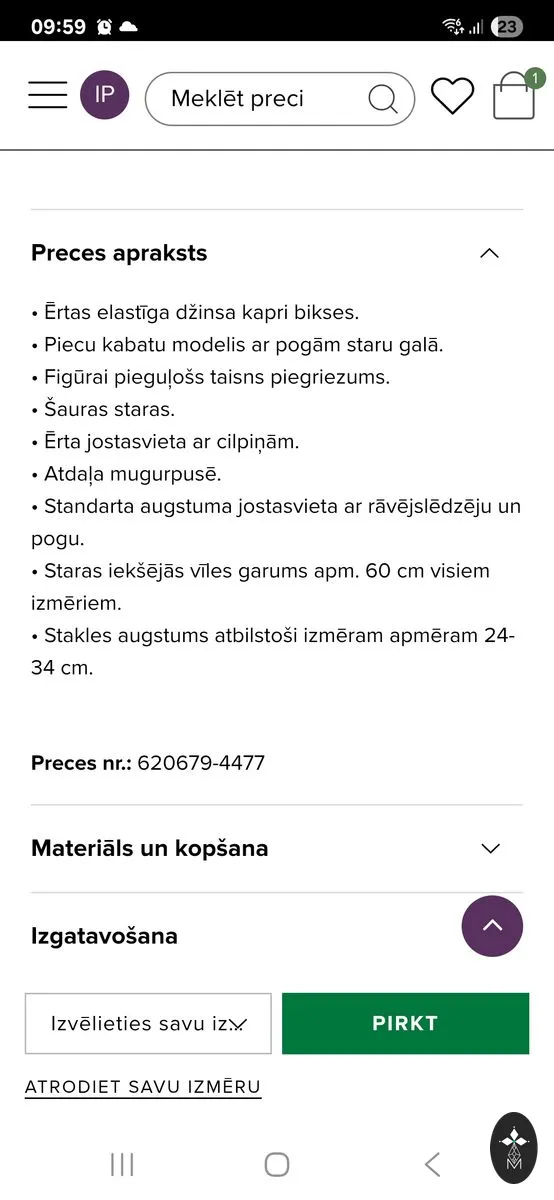The image size is (554, 1200).
Task: Tap the black floating assistant icon
Action: [x=514, y=1148]
